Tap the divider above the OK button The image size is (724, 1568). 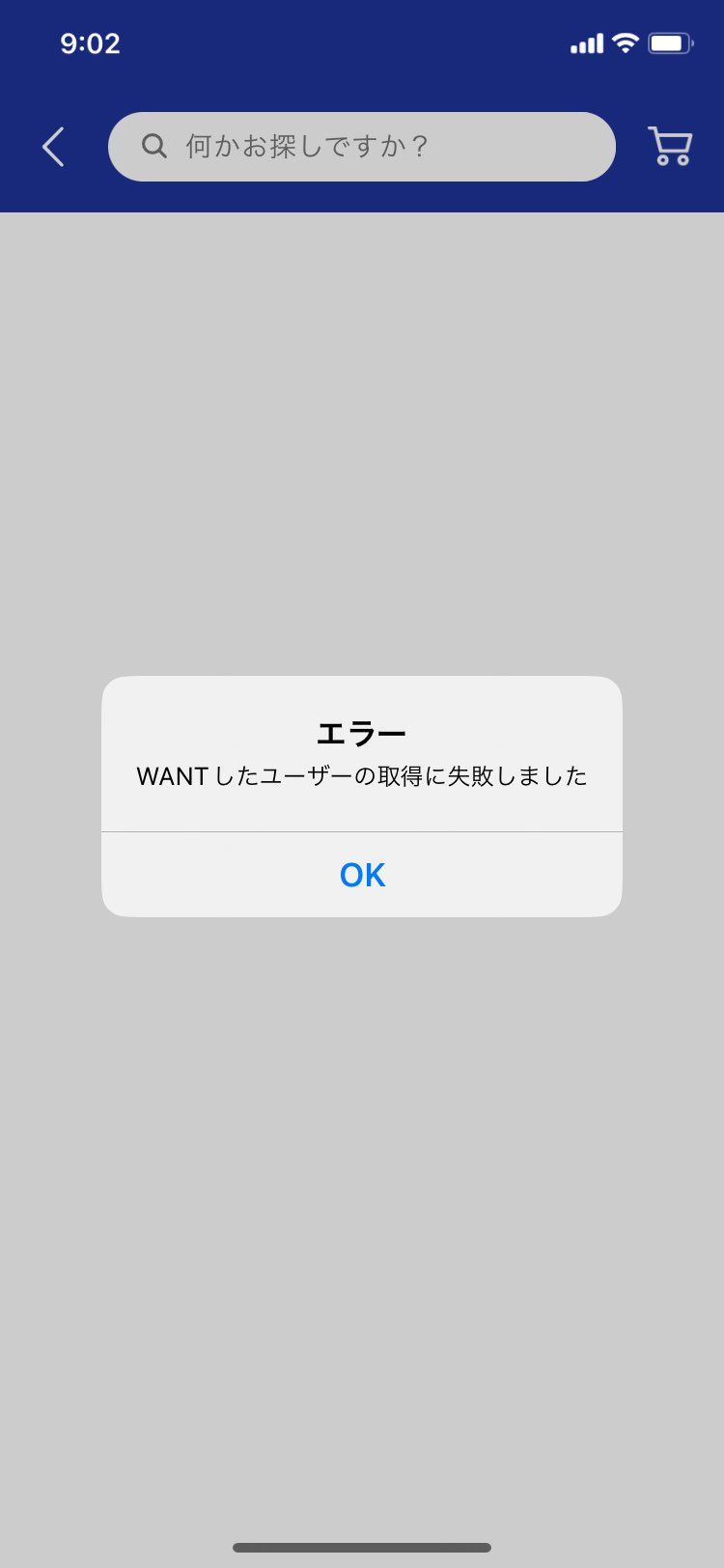(x=361, y=830)
